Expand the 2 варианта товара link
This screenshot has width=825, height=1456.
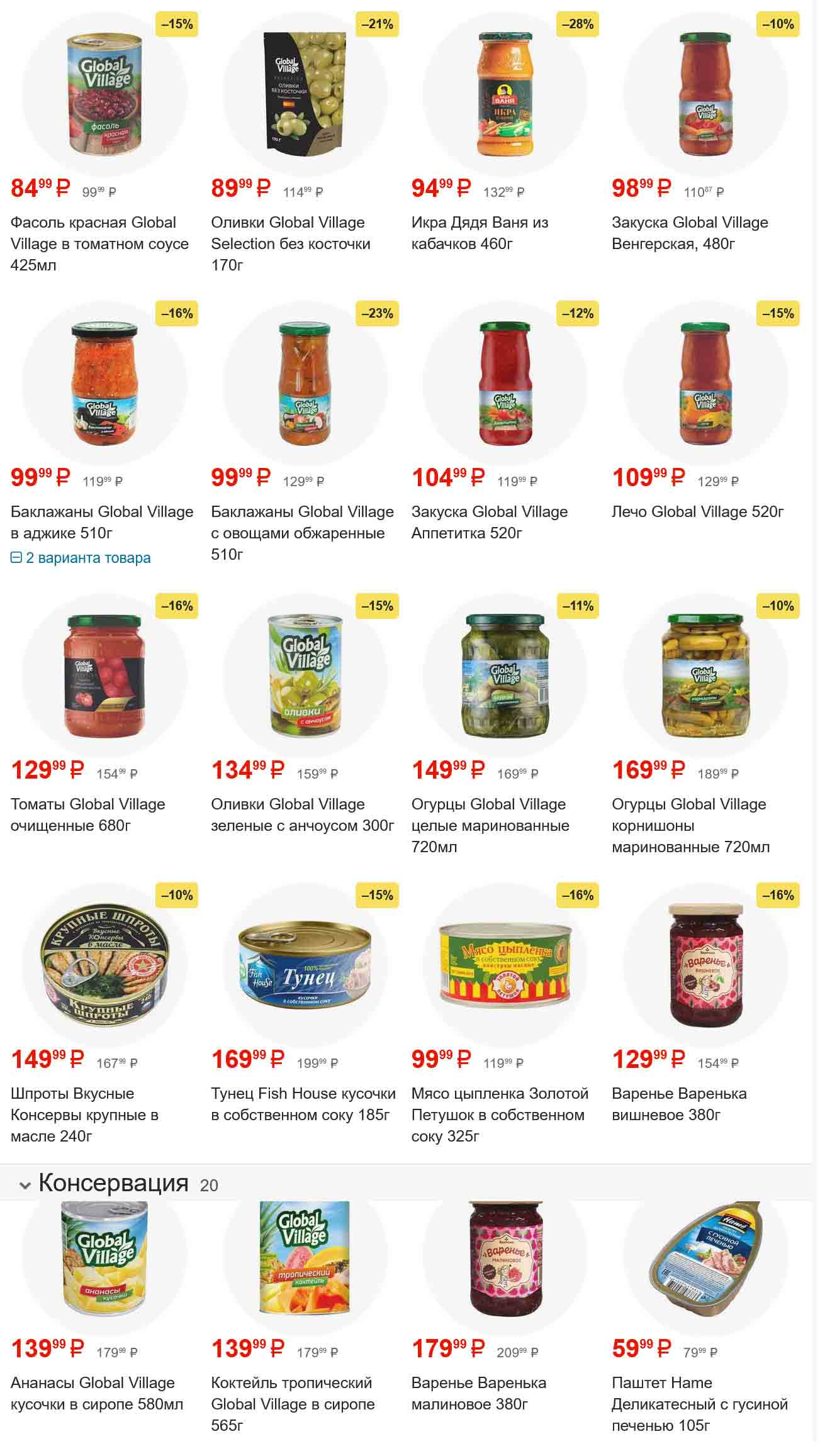click(81, 558)
